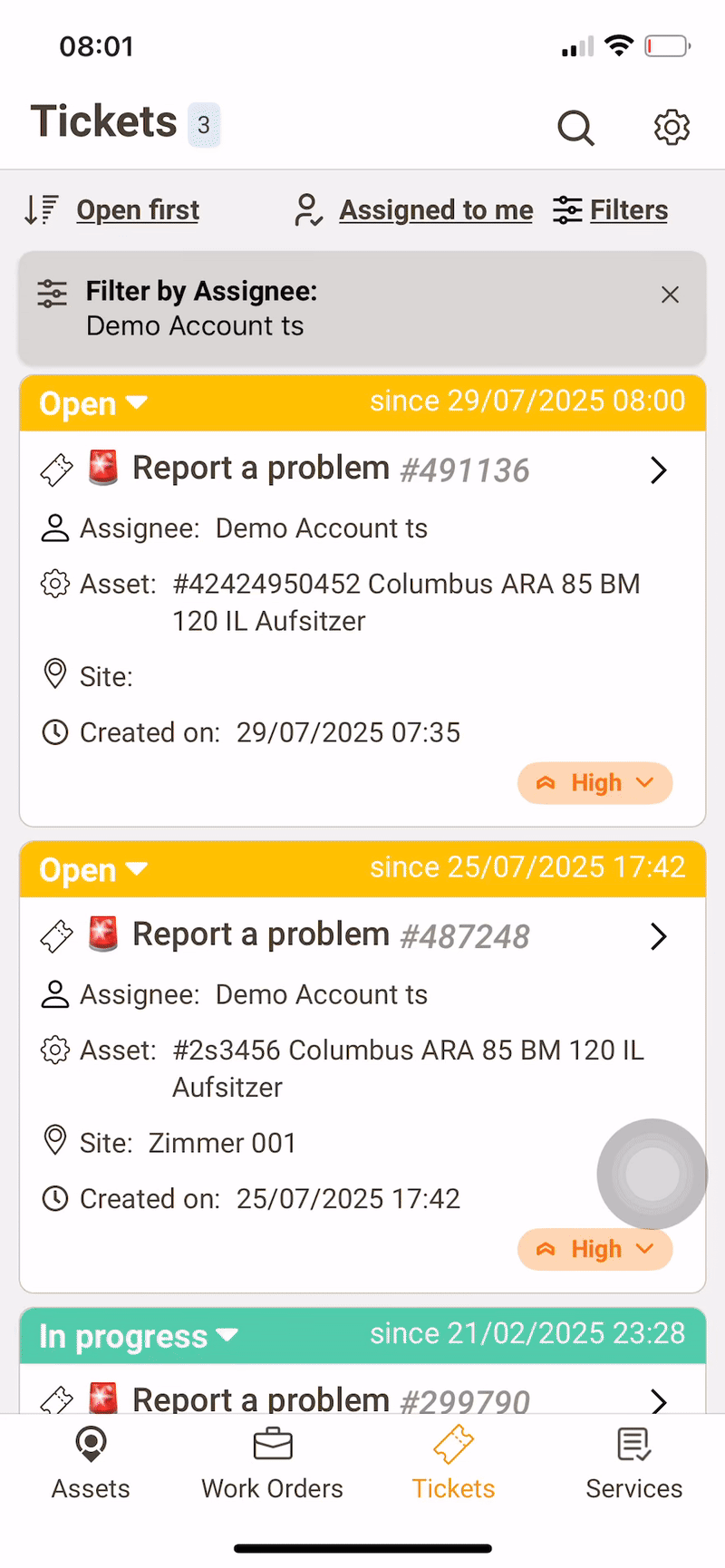Screen dimensions: 725x1568
Task: Change High priority on ticket #491136
Action: pyautogui.click(x=594, y=783)
